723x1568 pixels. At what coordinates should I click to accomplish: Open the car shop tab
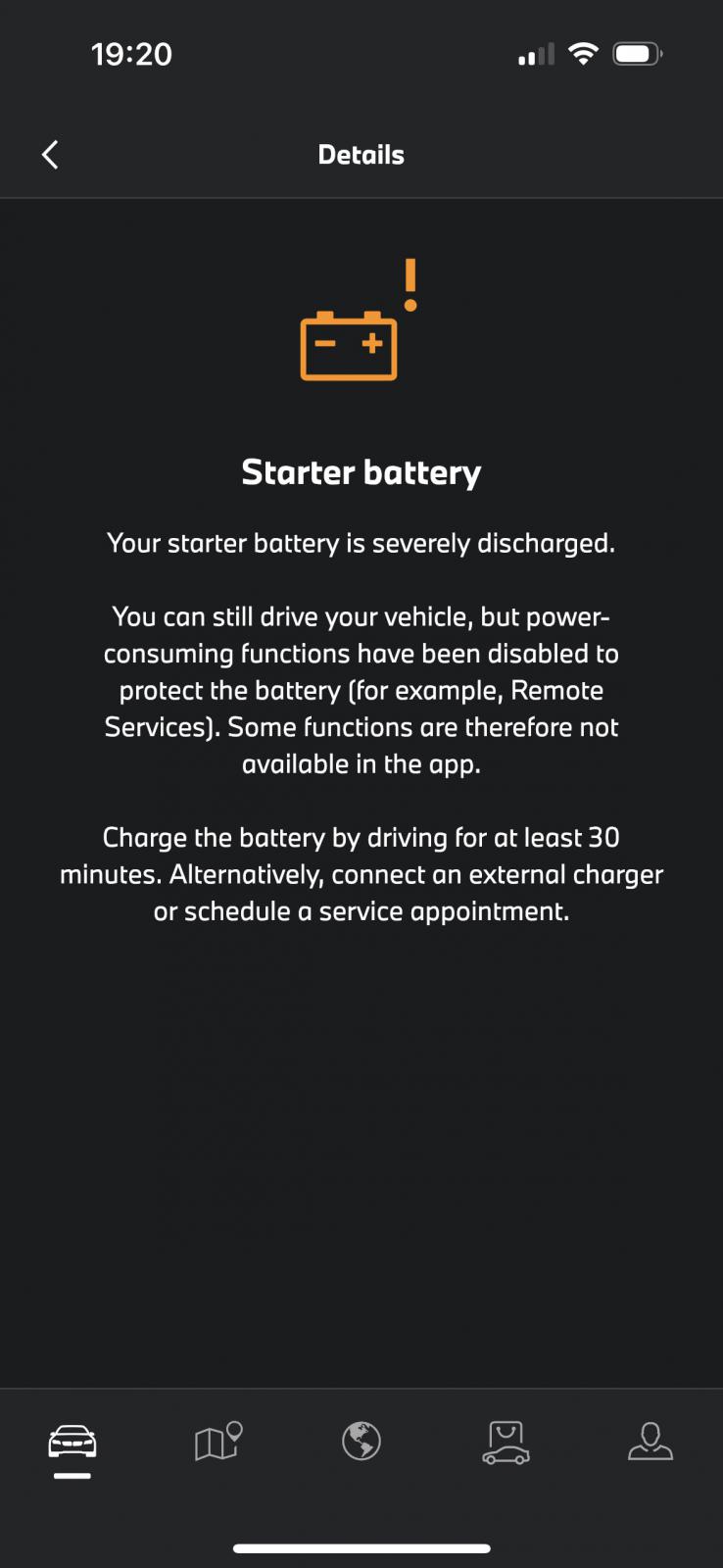(x=506, y=1443)
